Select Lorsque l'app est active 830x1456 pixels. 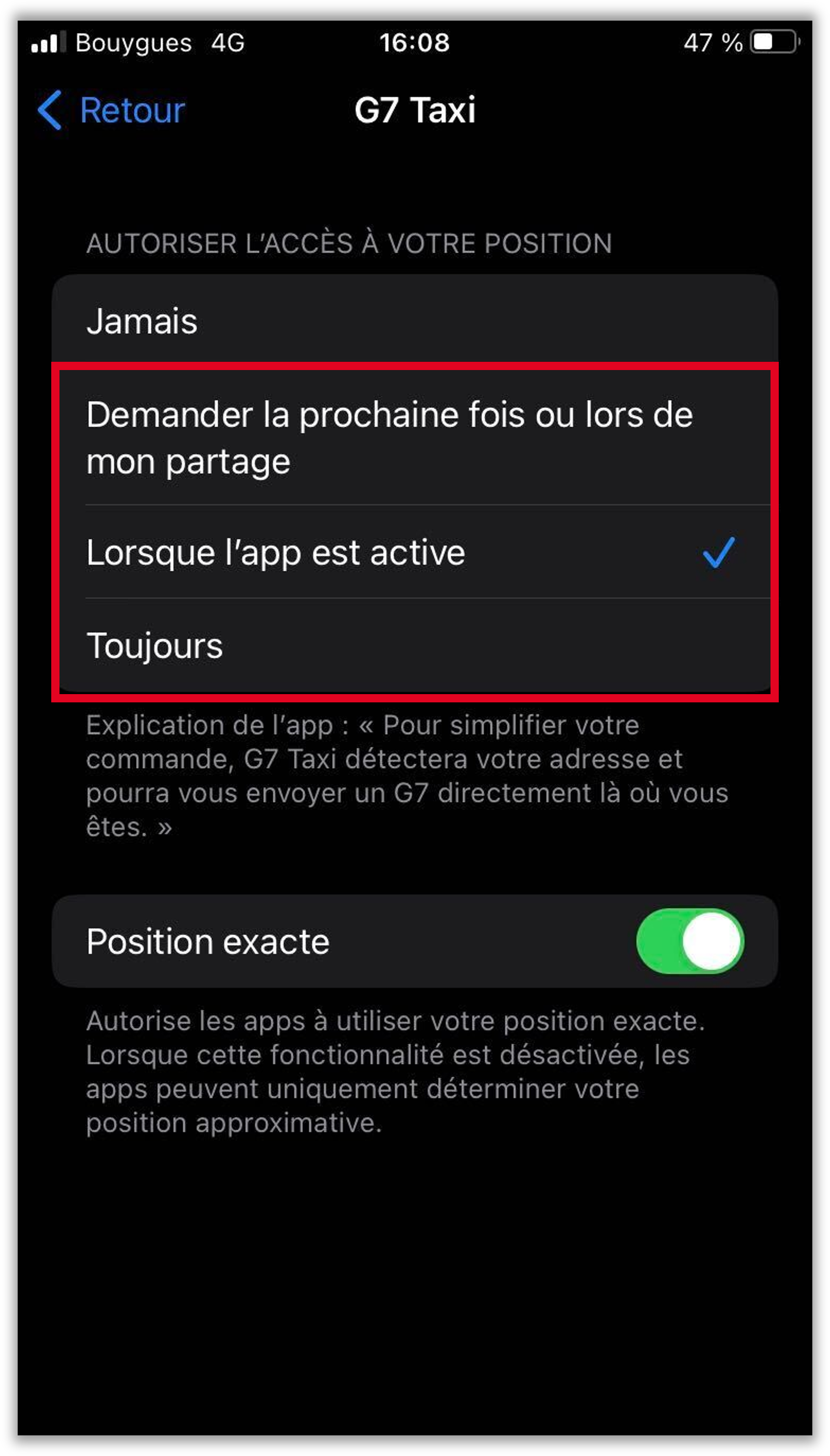(415, 552)
